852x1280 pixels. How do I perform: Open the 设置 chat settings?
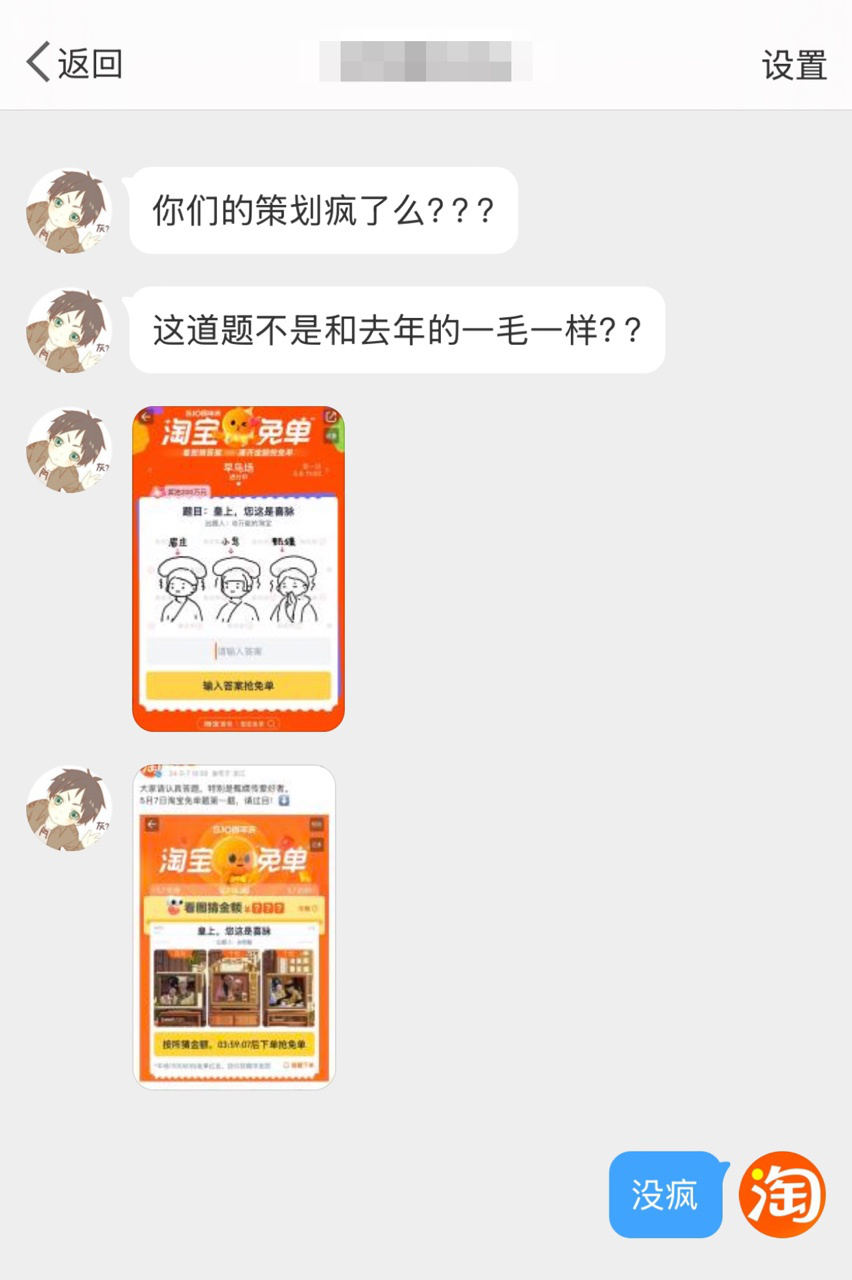794,65
